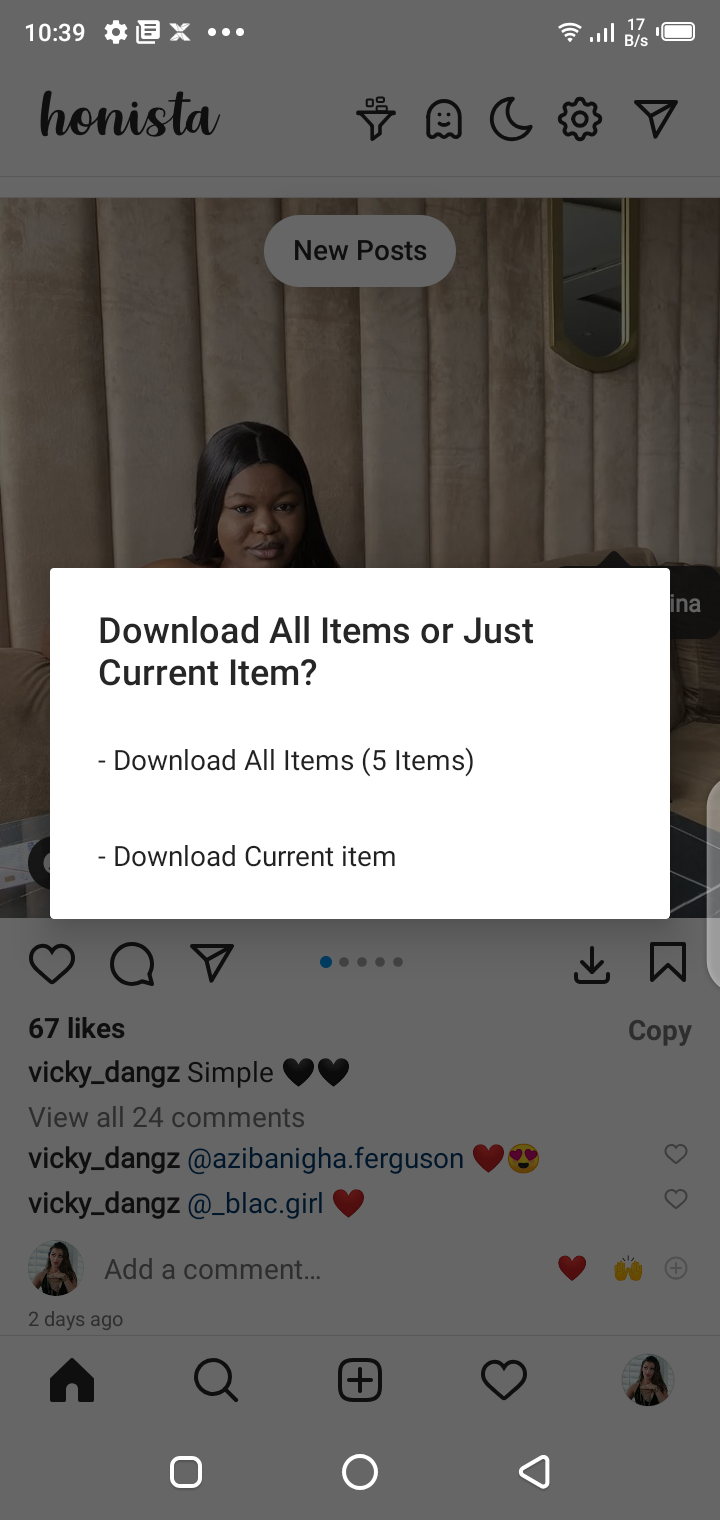Choose Download Current item option
Image resolution: width=720 pixels, height=1520 pixels.
(x=247, y=857)
